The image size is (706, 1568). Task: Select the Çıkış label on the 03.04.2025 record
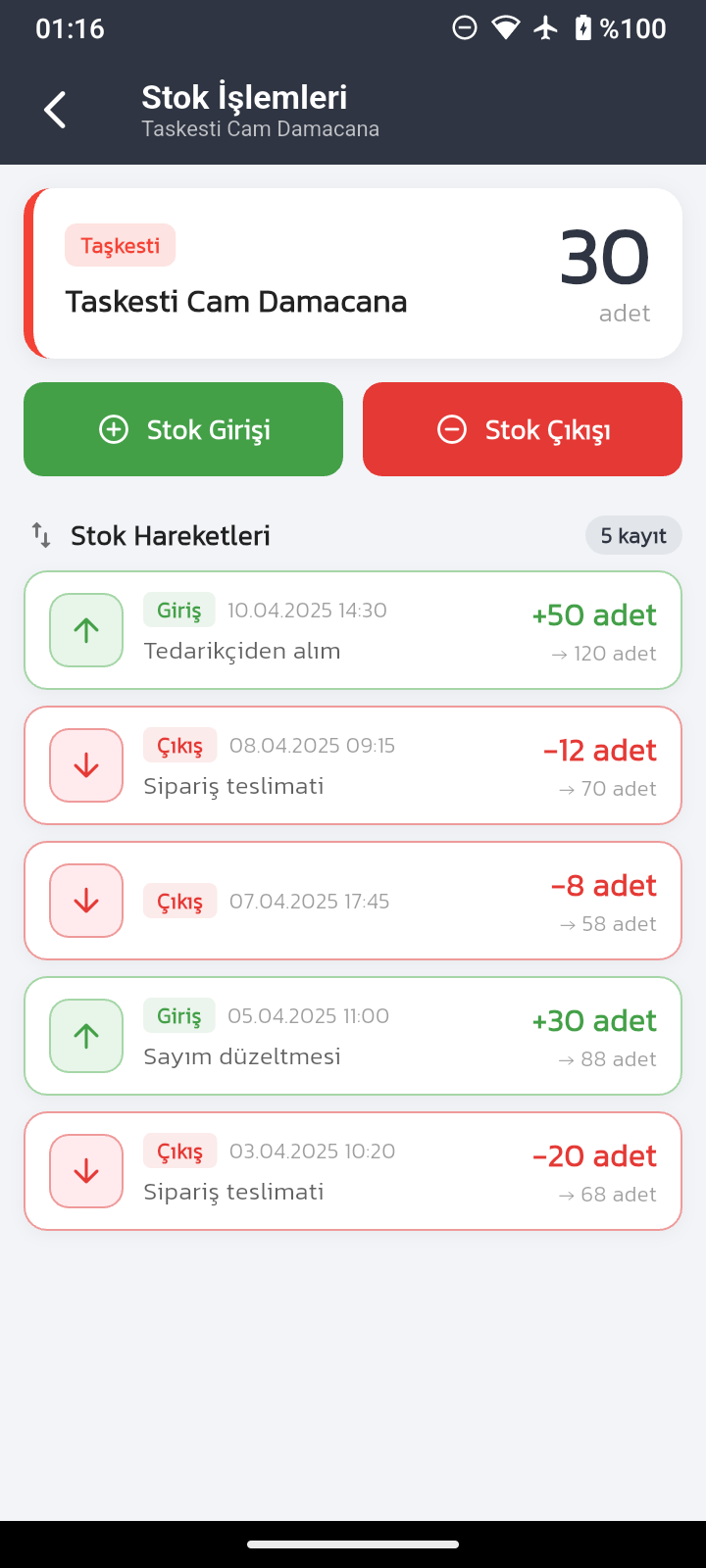click(179, 1150)
